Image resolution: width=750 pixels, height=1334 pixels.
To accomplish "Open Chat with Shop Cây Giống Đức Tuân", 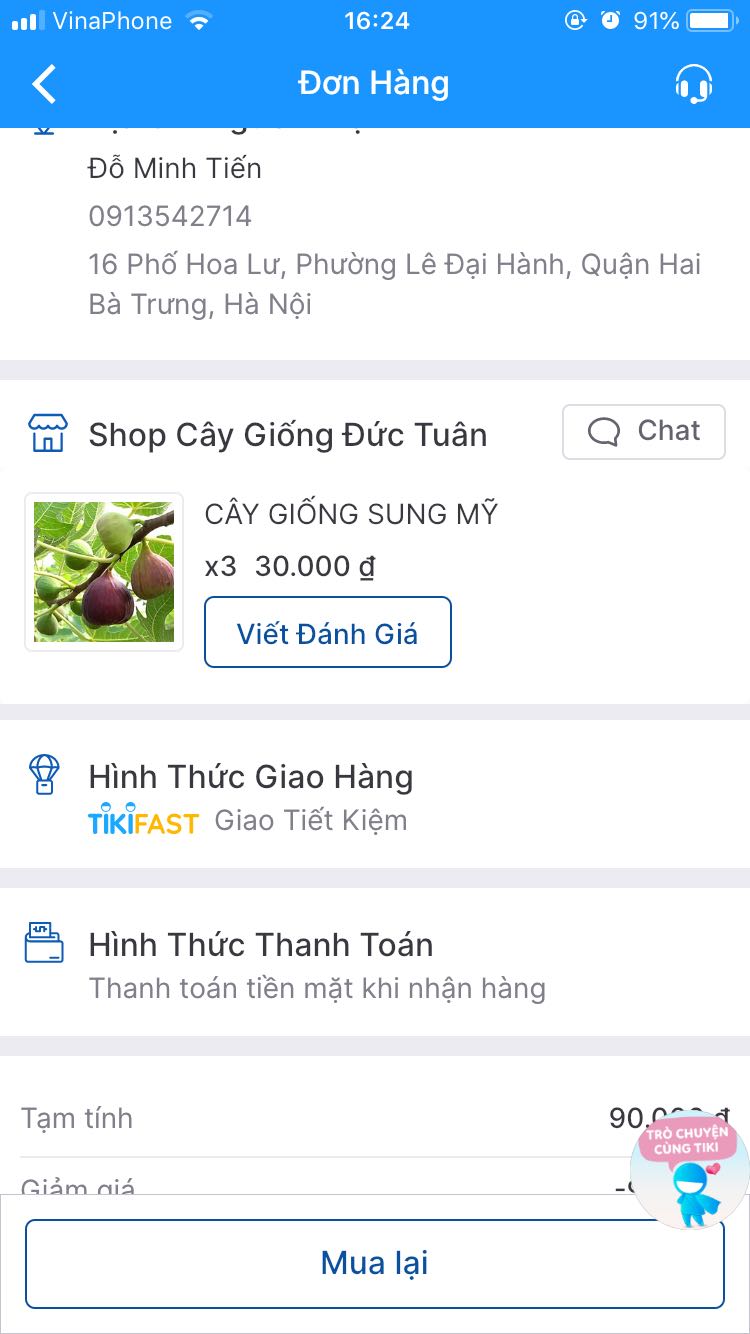I will point(643,431).
